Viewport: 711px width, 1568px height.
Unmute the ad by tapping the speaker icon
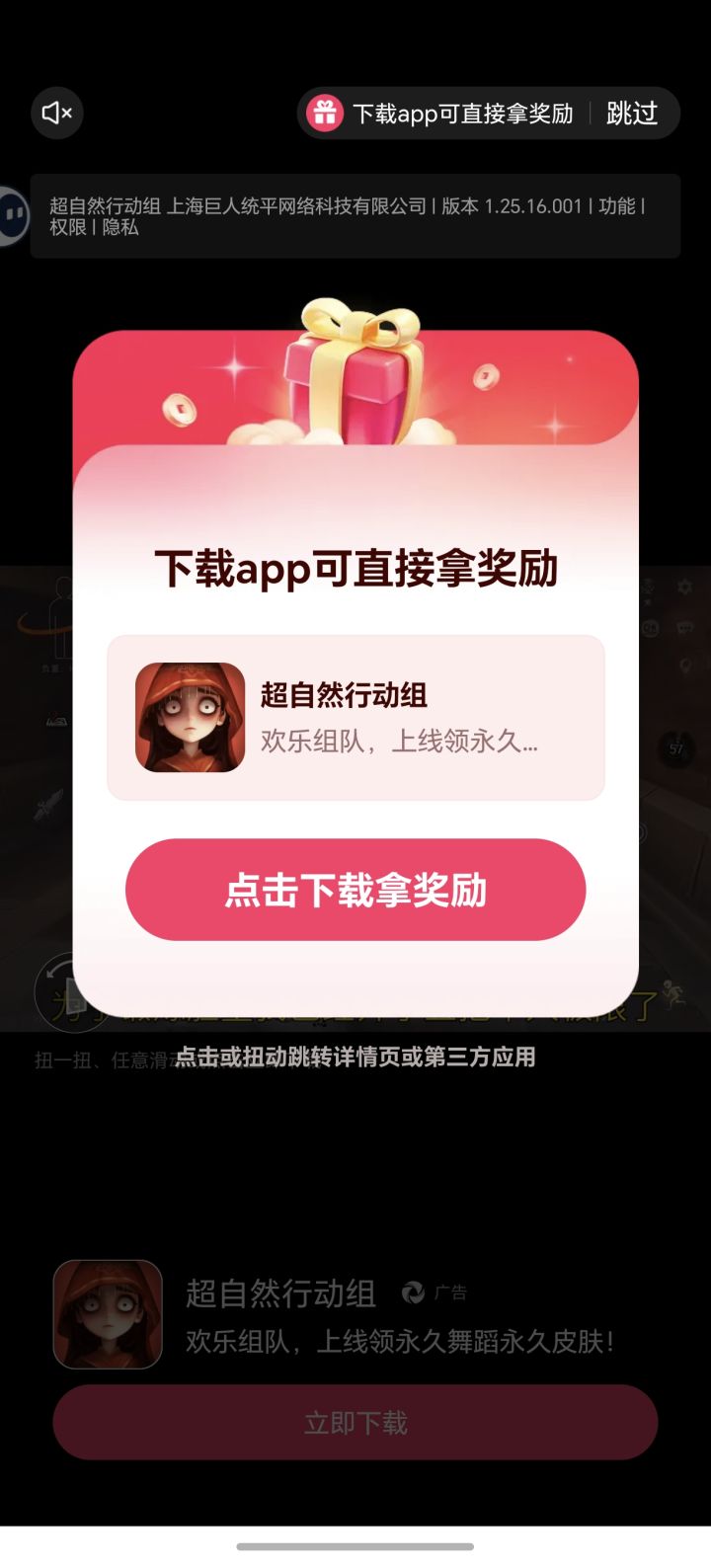coord(56,113)
